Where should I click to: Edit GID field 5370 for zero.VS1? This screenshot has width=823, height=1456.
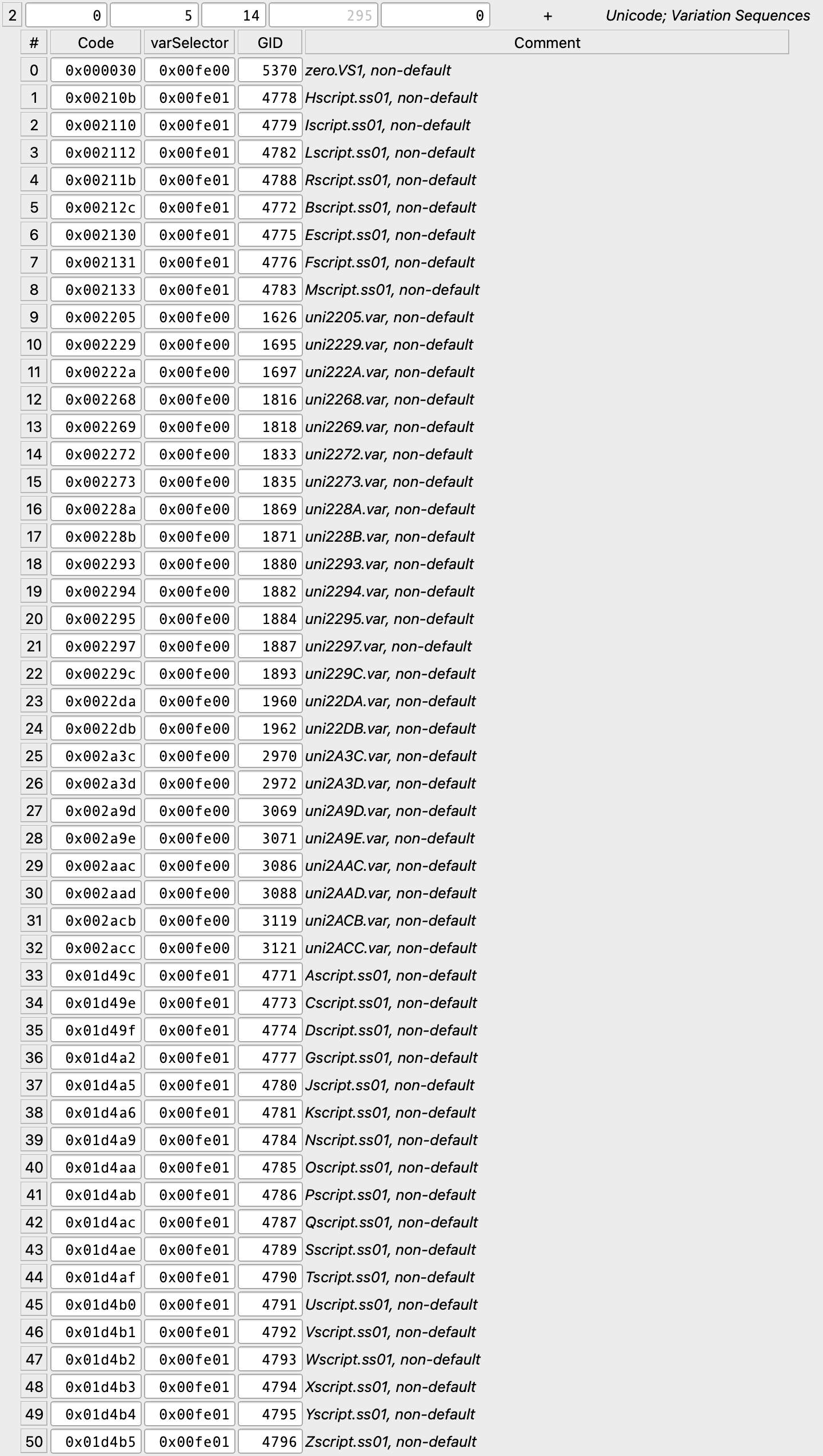click(x=270, y=70)
